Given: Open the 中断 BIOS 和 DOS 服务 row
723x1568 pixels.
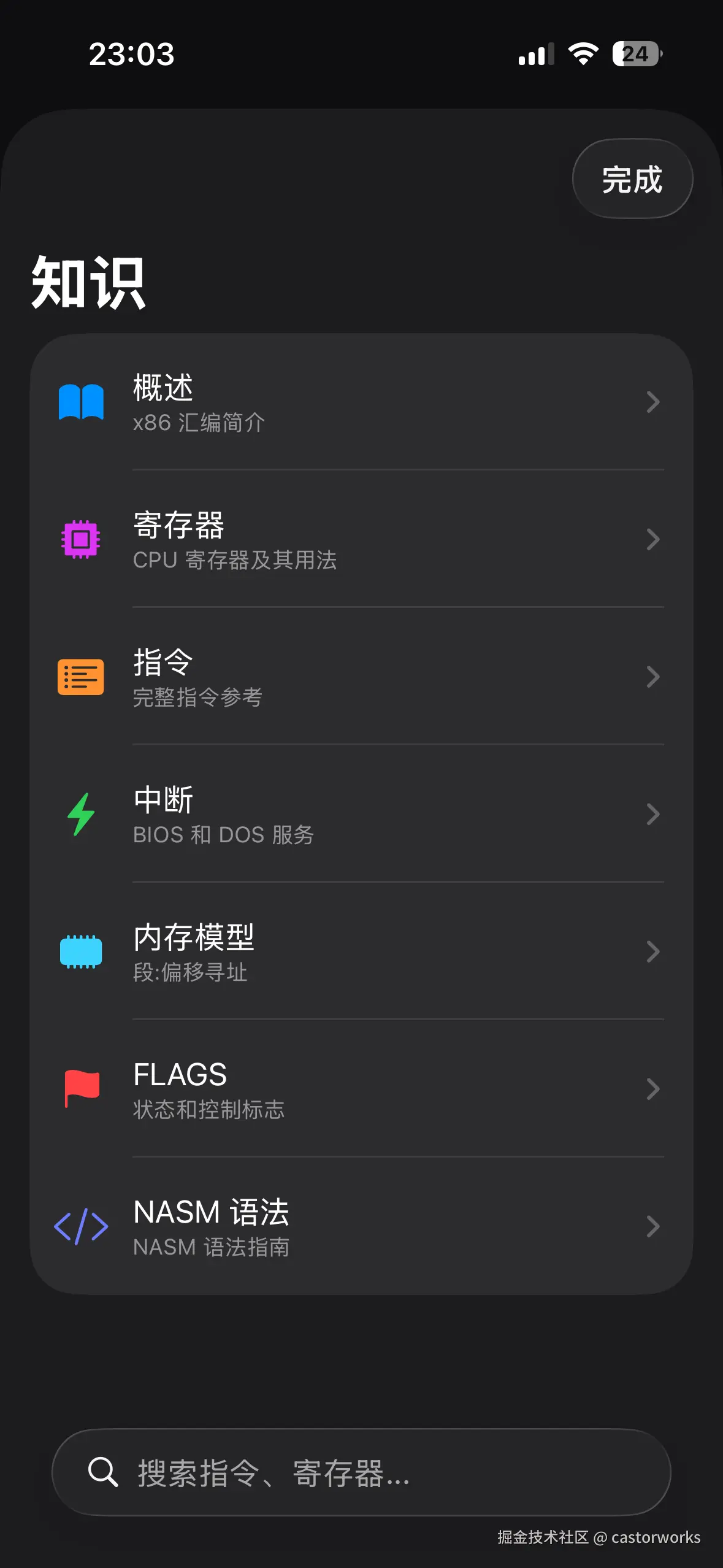Looking at the screenshot, I should point(361,815).
